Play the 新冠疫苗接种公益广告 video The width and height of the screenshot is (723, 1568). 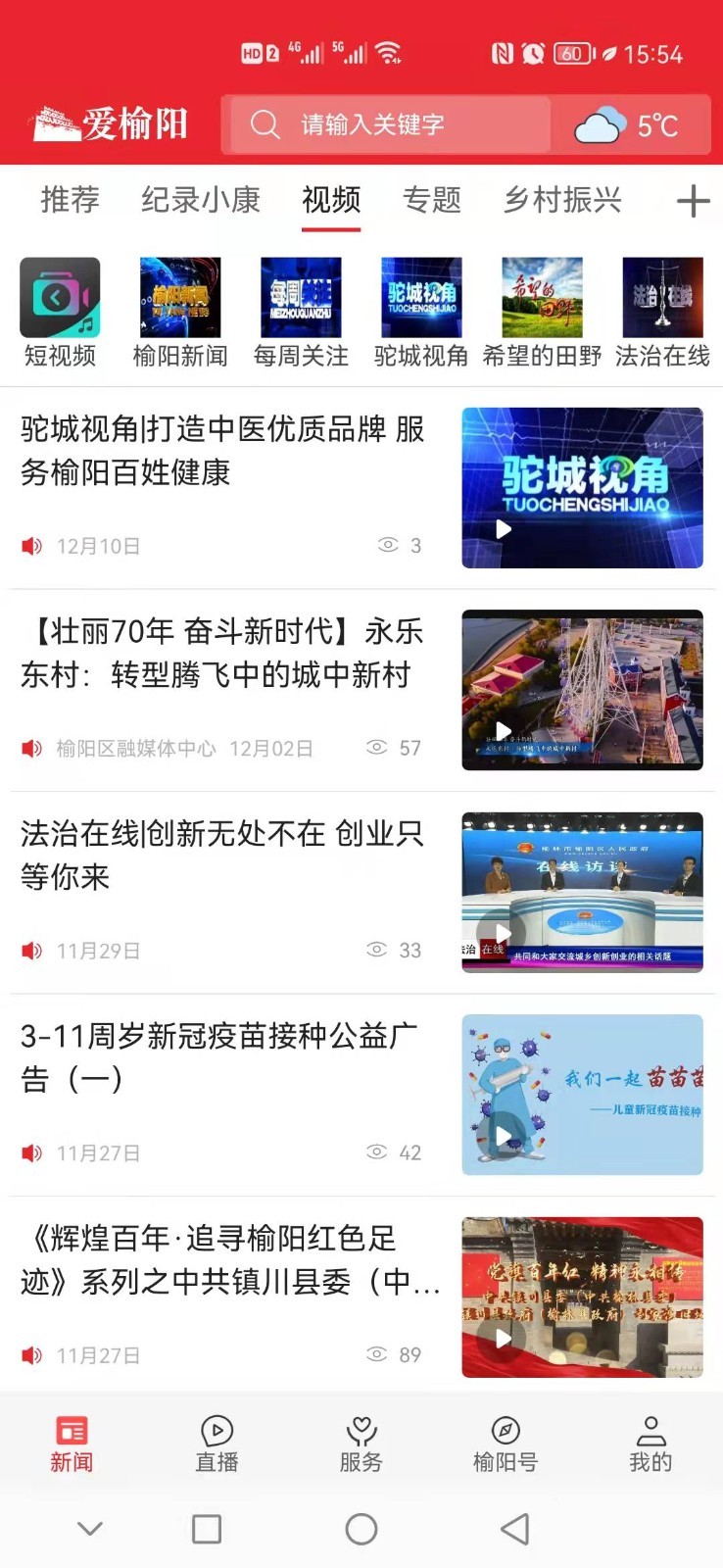(x=582, y=1095)
